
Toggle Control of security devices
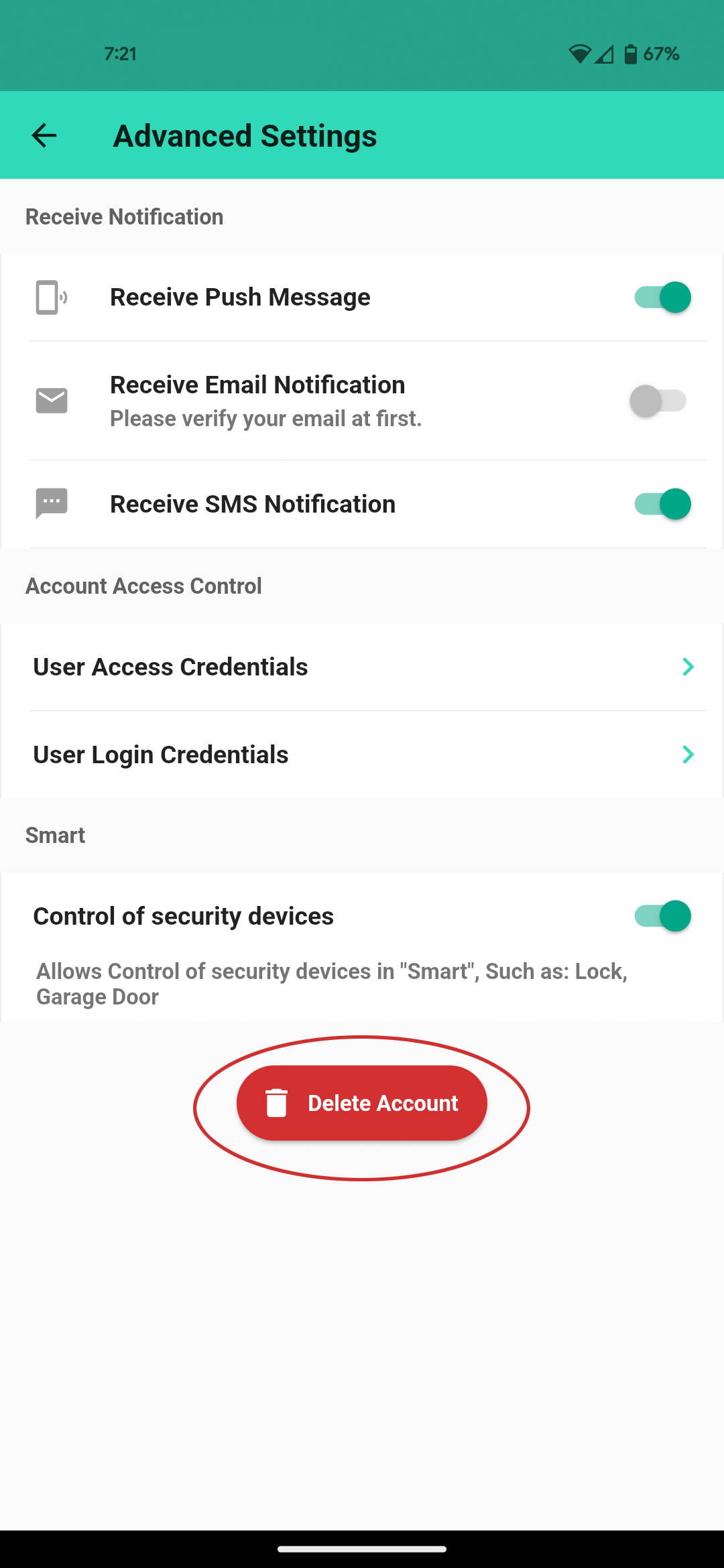[662, 916]
